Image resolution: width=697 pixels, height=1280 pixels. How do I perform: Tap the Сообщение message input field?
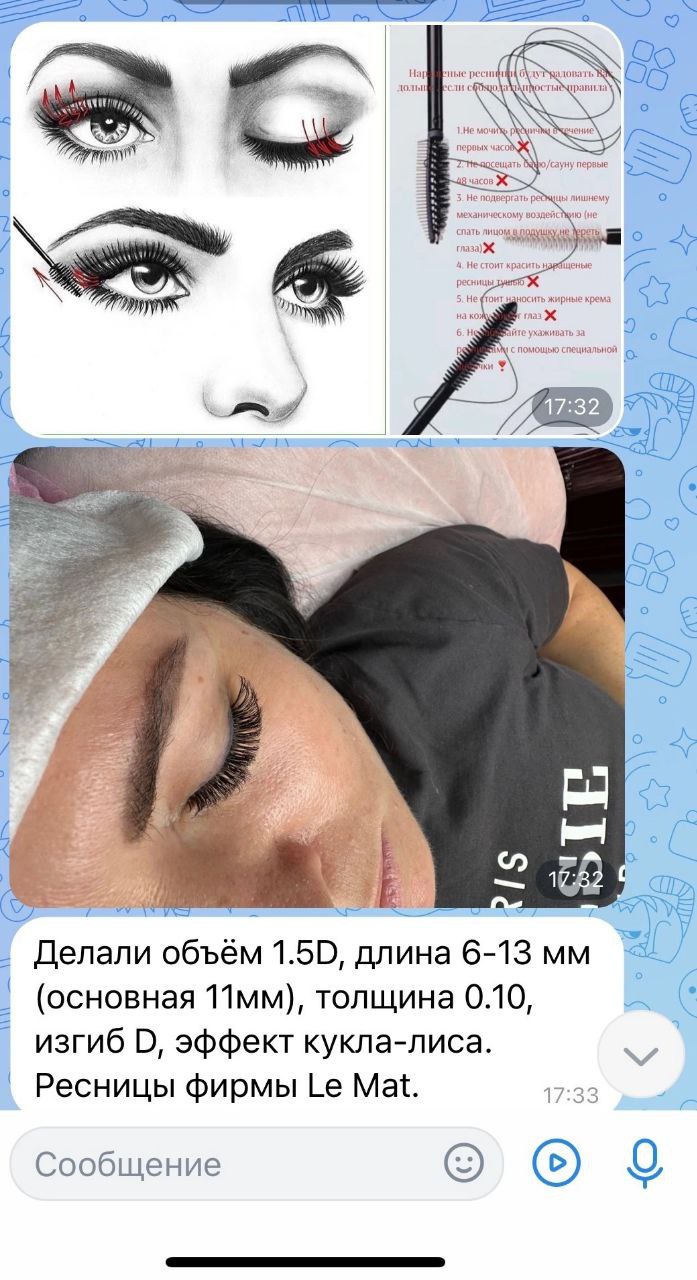[235, 1164]
